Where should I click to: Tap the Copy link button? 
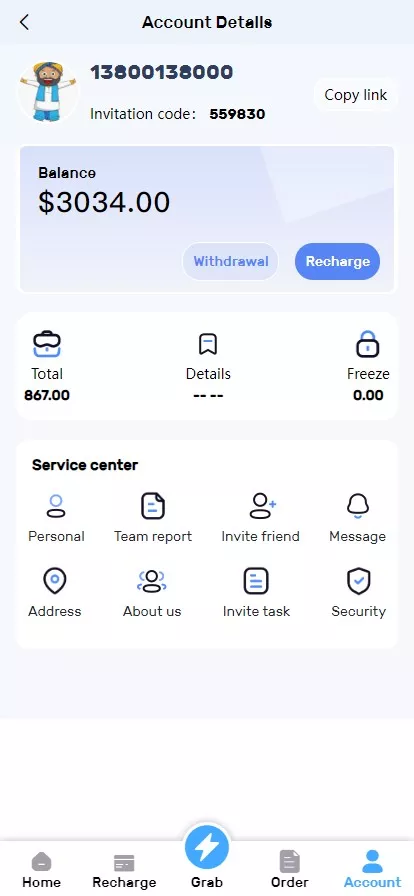(x=356, y=95)
